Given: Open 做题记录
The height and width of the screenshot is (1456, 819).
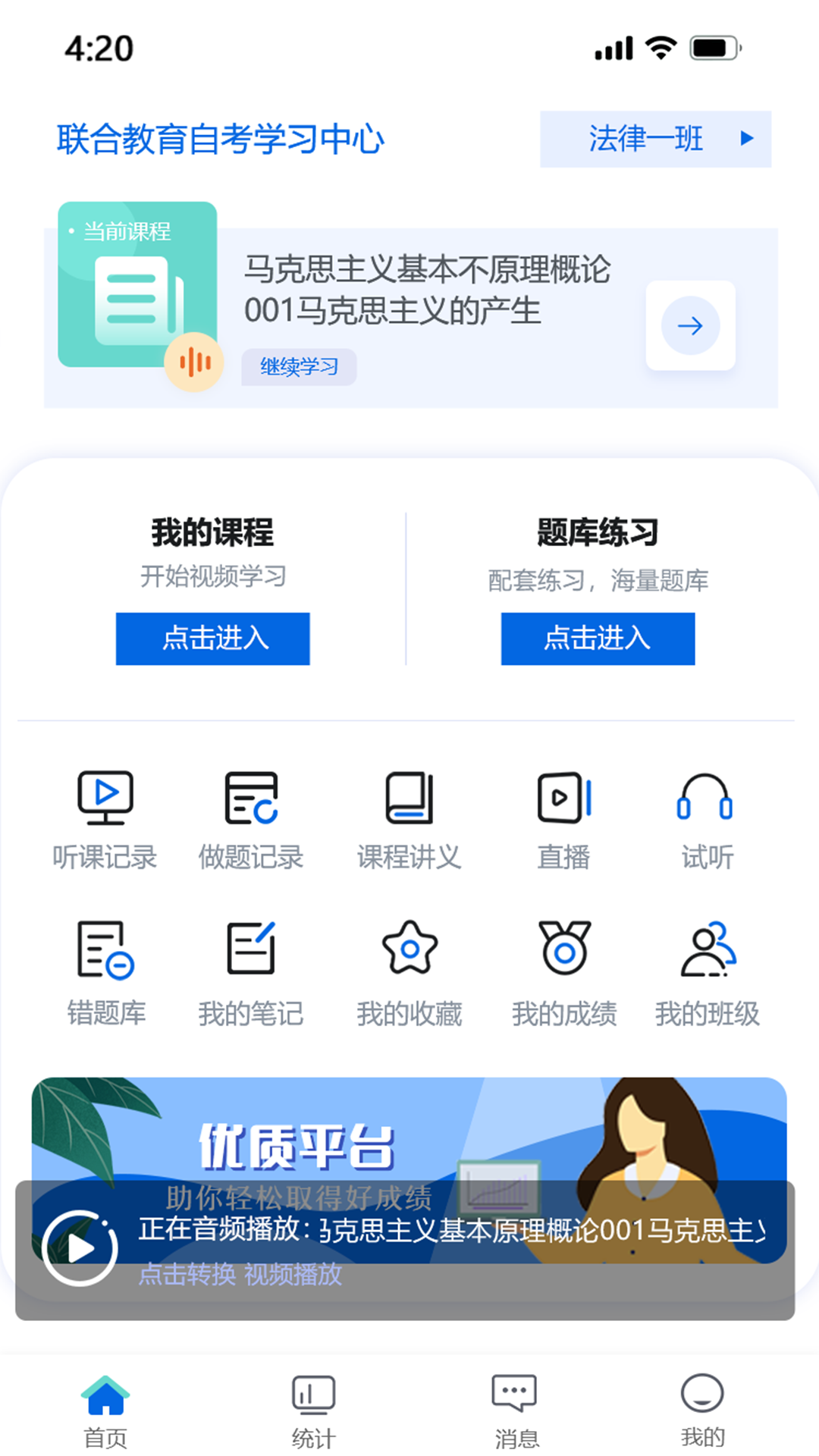Looking at the screenshot, I should coord(251,819).
